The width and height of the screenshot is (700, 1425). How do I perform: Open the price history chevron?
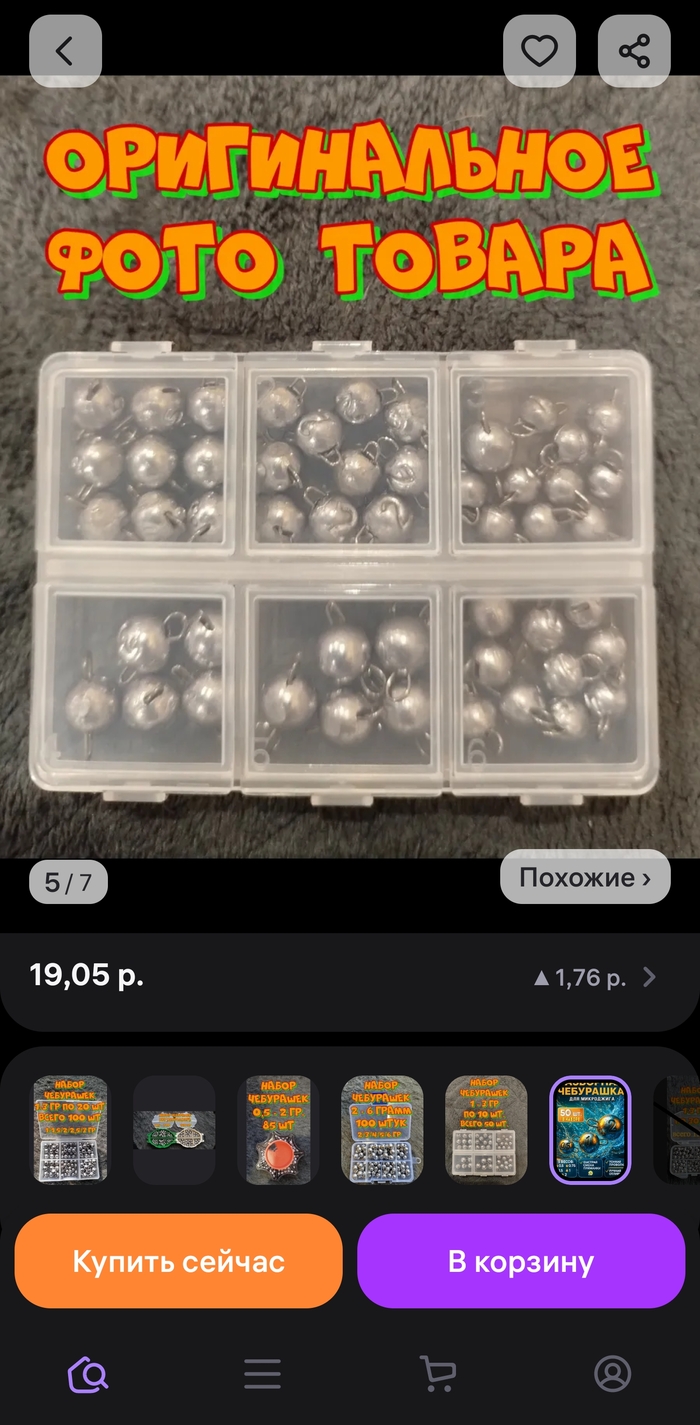tap(649, 977)
